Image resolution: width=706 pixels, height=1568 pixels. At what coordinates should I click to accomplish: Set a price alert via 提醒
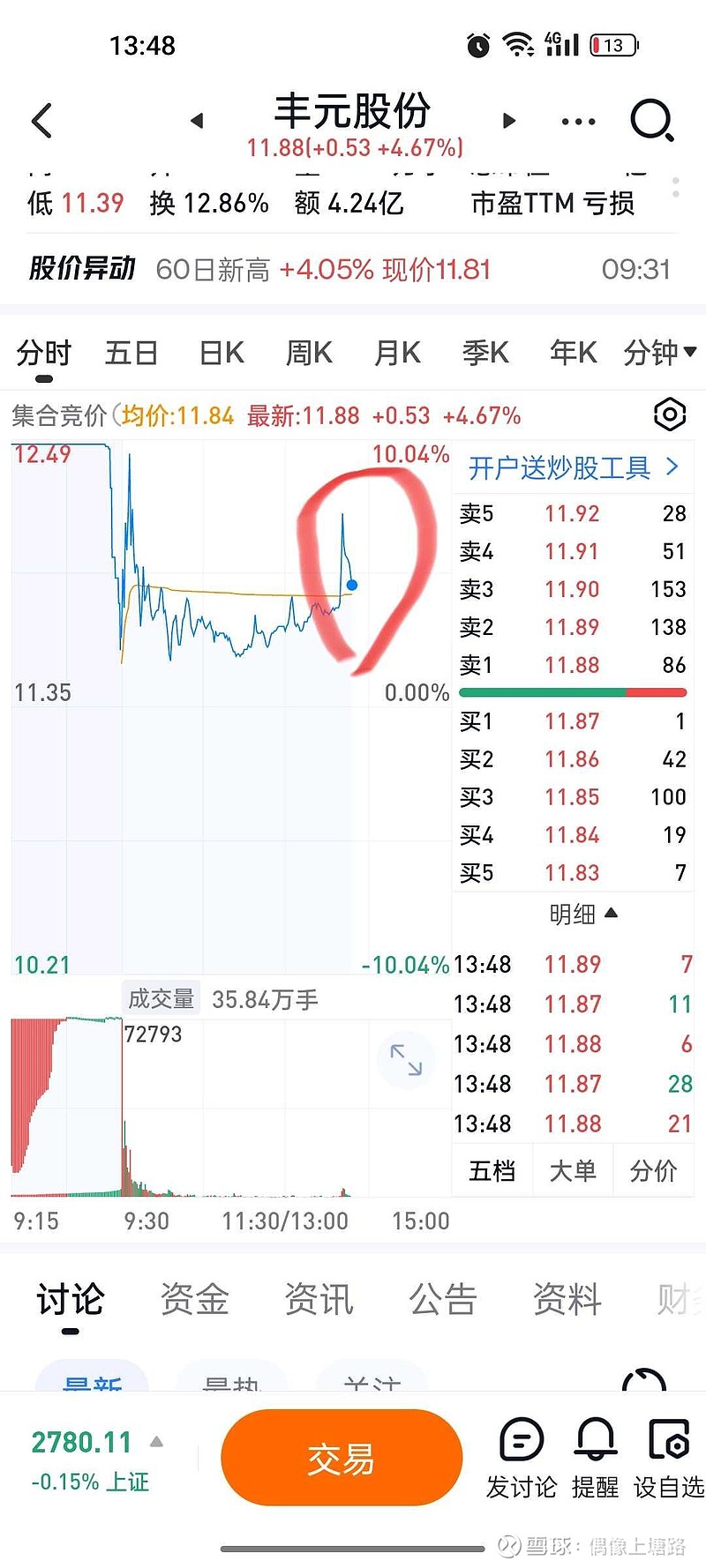point(596,1459)
